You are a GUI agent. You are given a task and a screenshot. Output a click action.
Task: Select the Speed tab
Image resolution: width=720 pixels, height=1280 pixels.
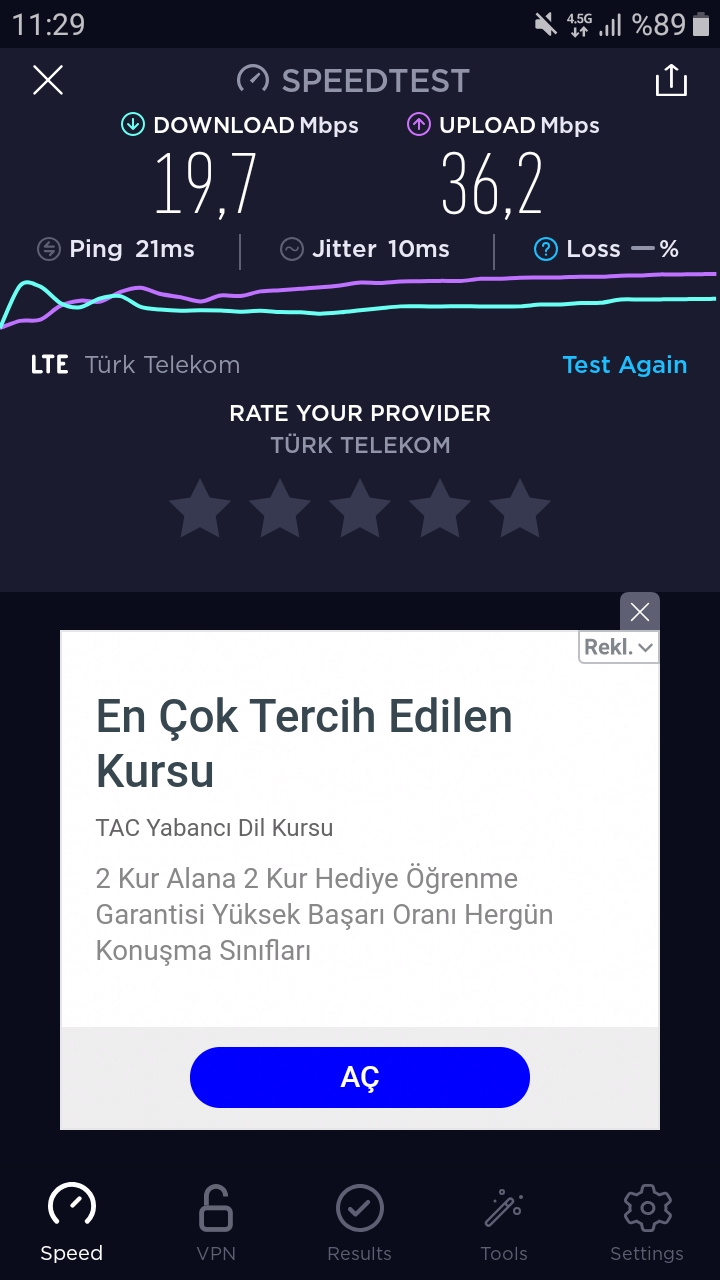[72, 1222]
